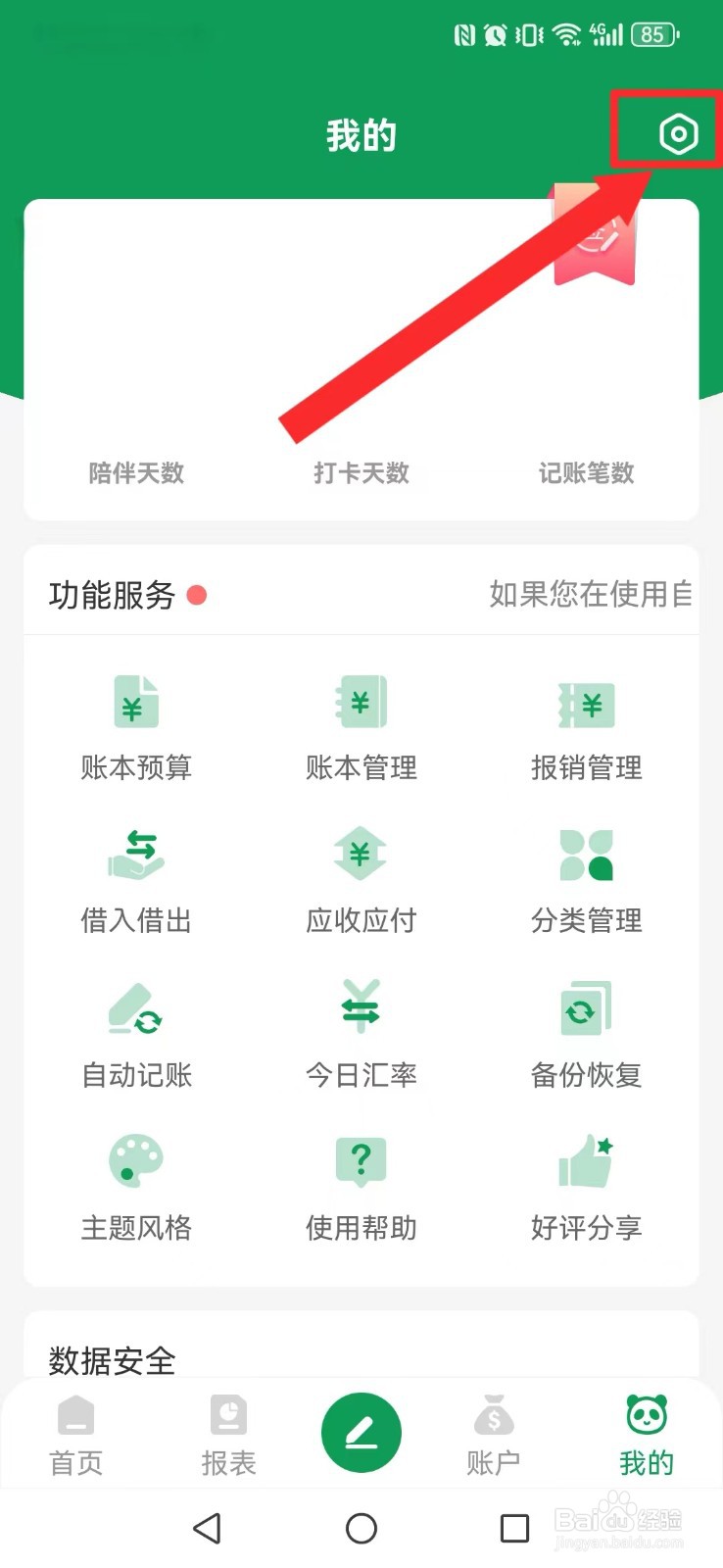Select the 我的 tab
This screenshot has width=723, height=1568.
pyautogui.click(x=647, y=1436)
